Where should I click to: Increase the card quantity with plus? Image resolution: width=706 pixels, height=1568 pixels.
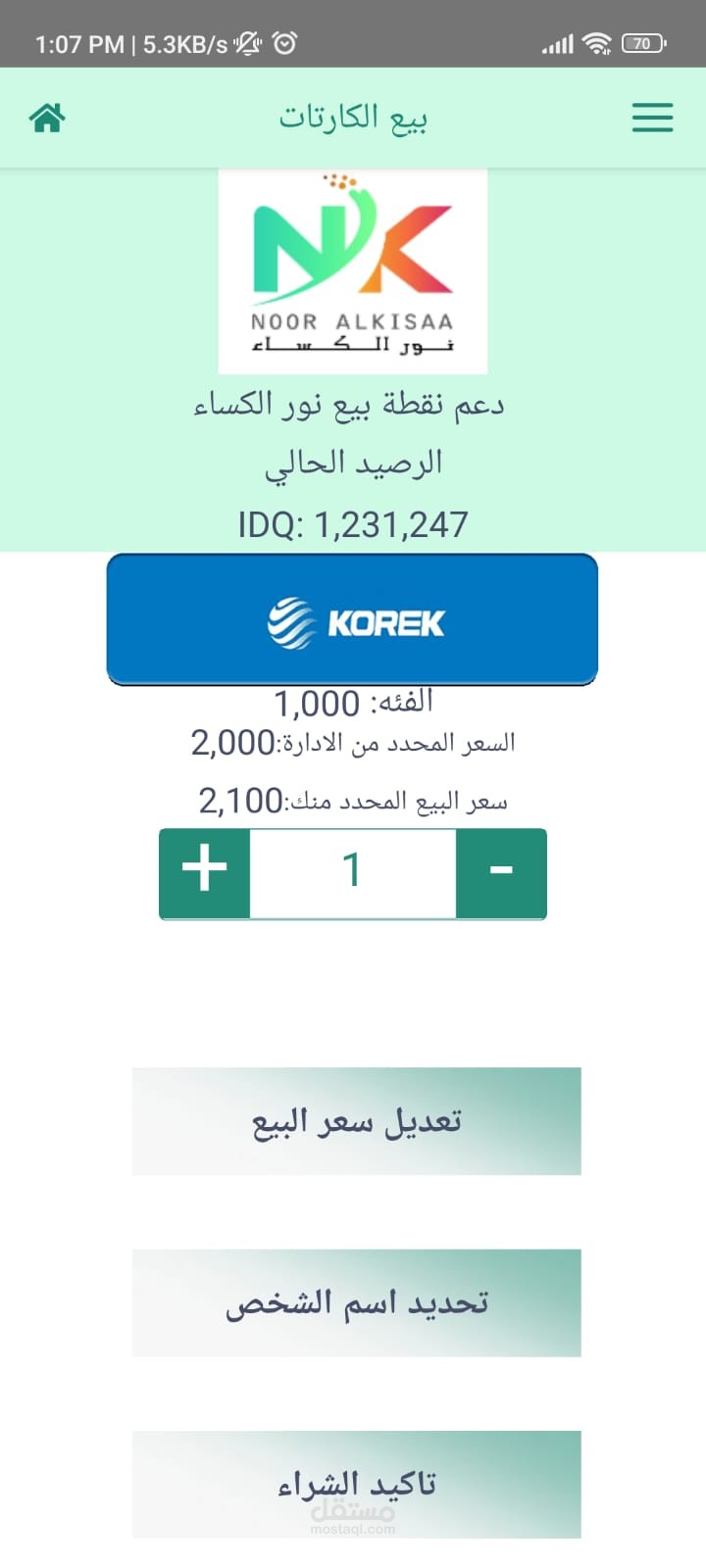point(205,872)
